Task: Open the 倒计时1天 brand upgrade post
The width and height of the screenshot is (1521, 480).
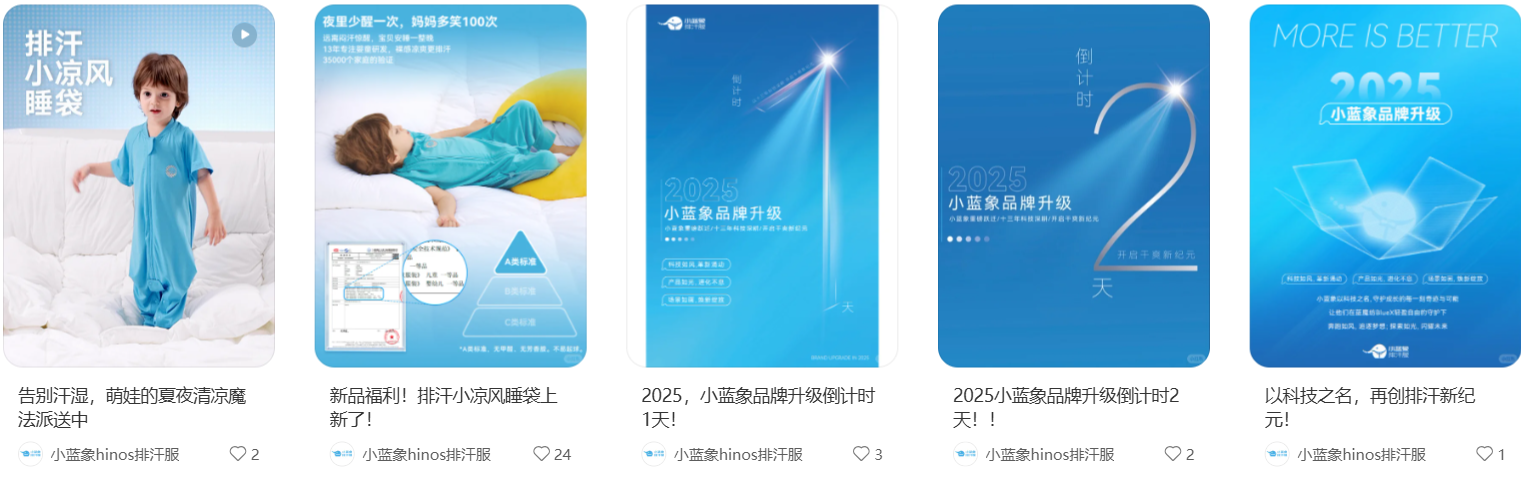Action: point(762,186)
